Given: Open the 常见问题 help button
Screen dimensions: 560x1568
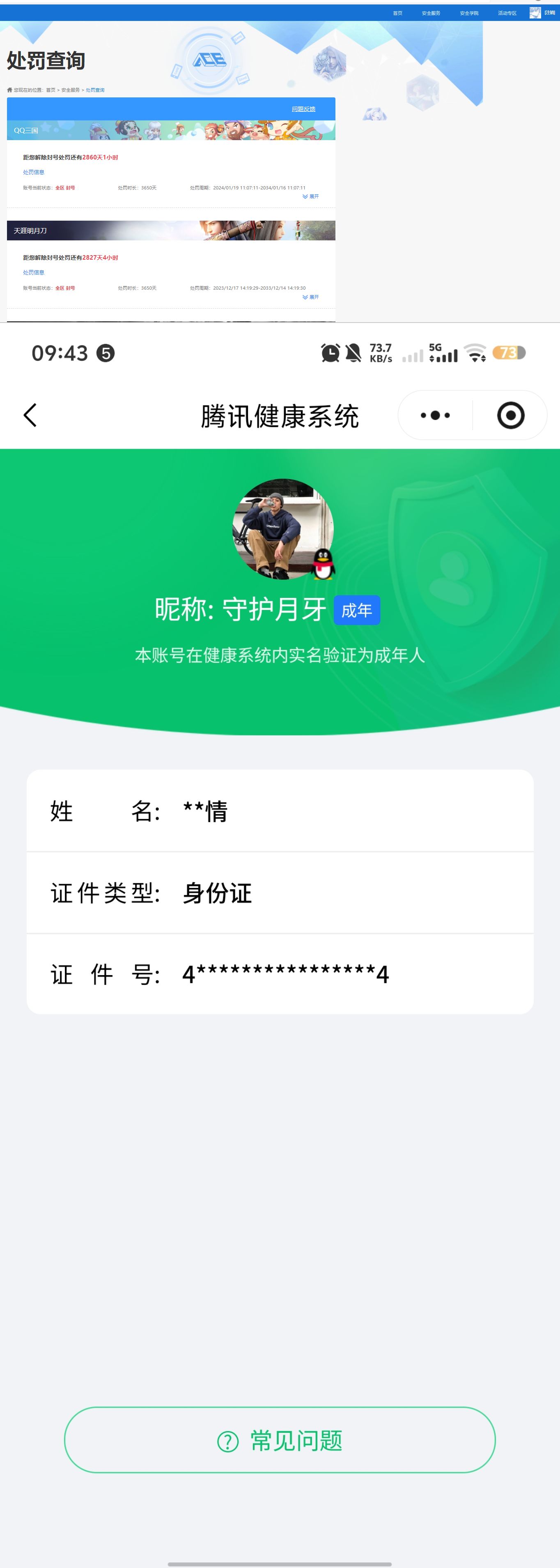Looking at the screenshot, I should point(280,1440).
